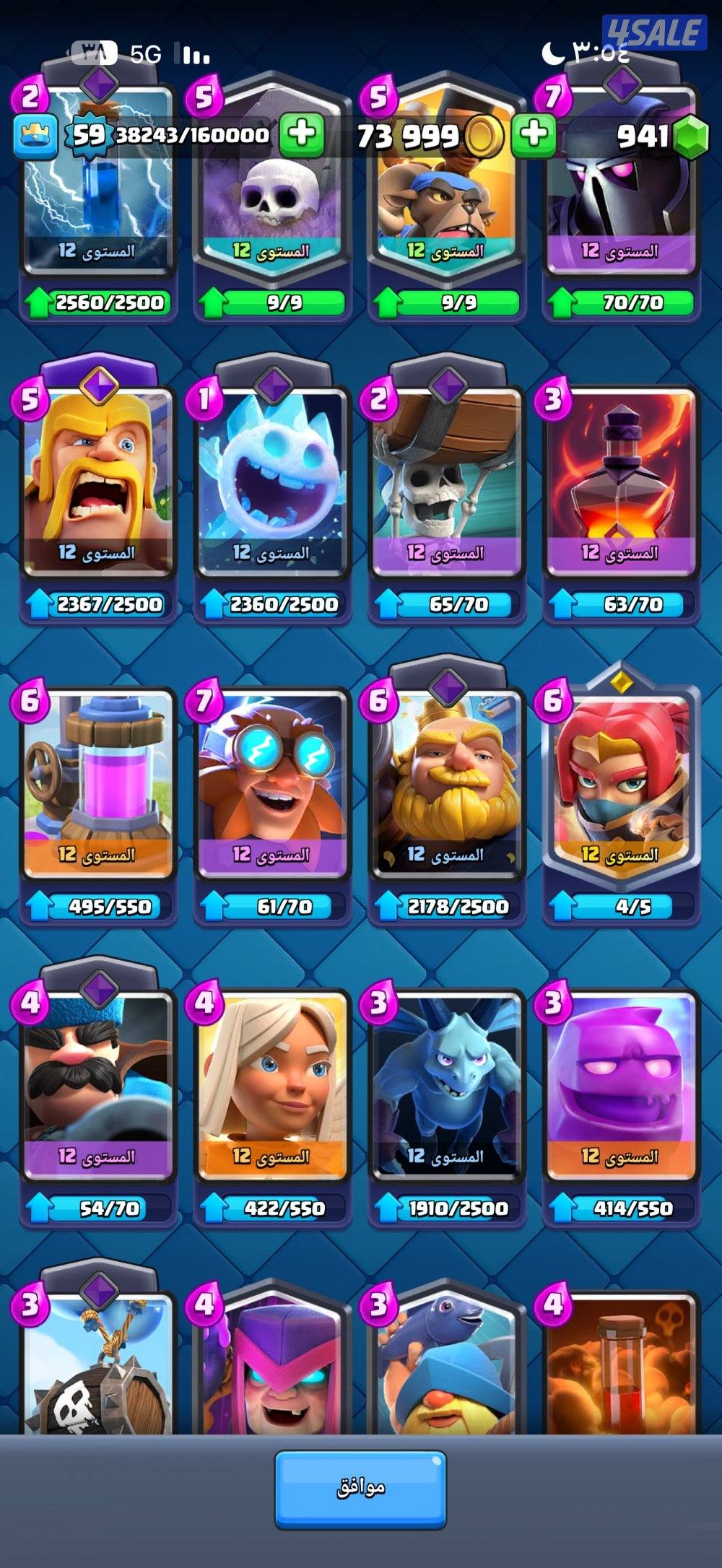Screen dimensions: 722x1568
Task: Add more gold with the plus button
Action: coord(534,134)
